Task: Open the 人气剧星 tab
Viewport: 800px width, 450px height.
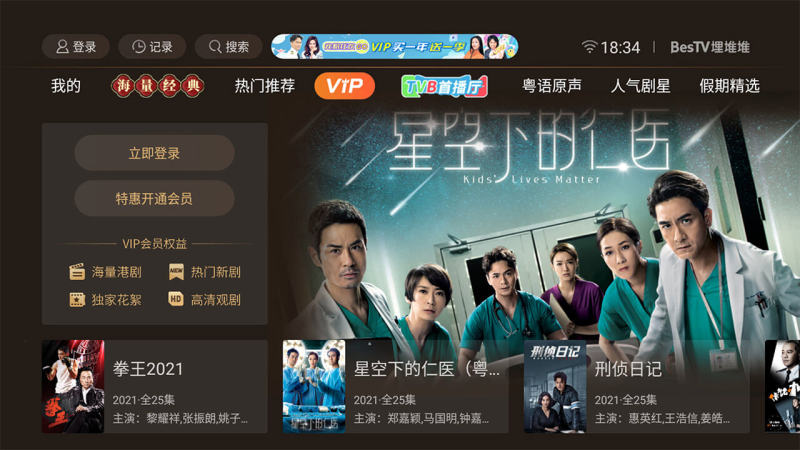Action: coord(640,86)
